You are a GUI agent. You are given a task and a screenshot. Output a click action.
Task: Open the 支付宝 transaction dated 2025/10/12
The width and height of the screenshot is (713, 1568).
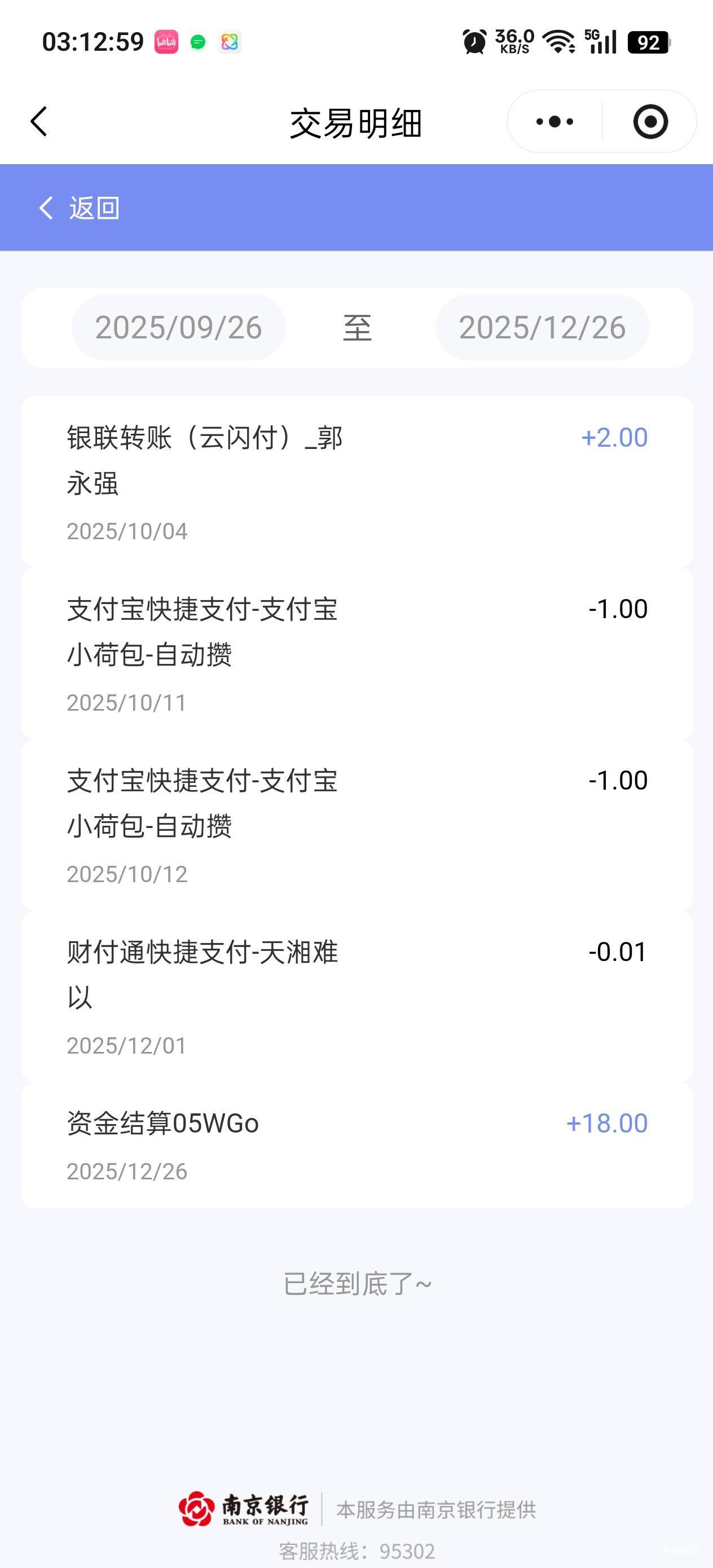[x=357, y=825]
